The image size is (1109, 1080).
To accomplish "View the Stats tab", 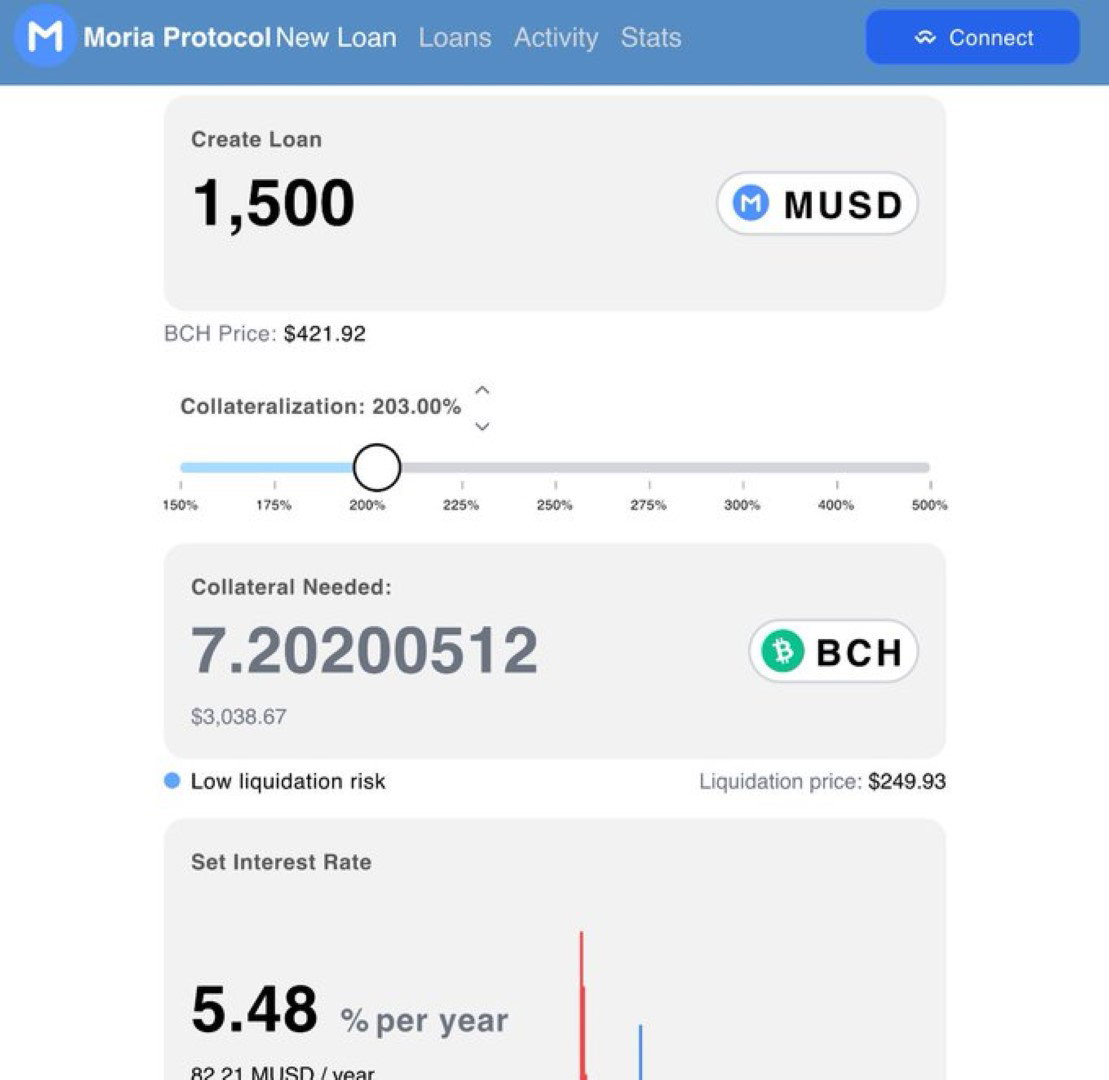I will (x=651, y=37).
